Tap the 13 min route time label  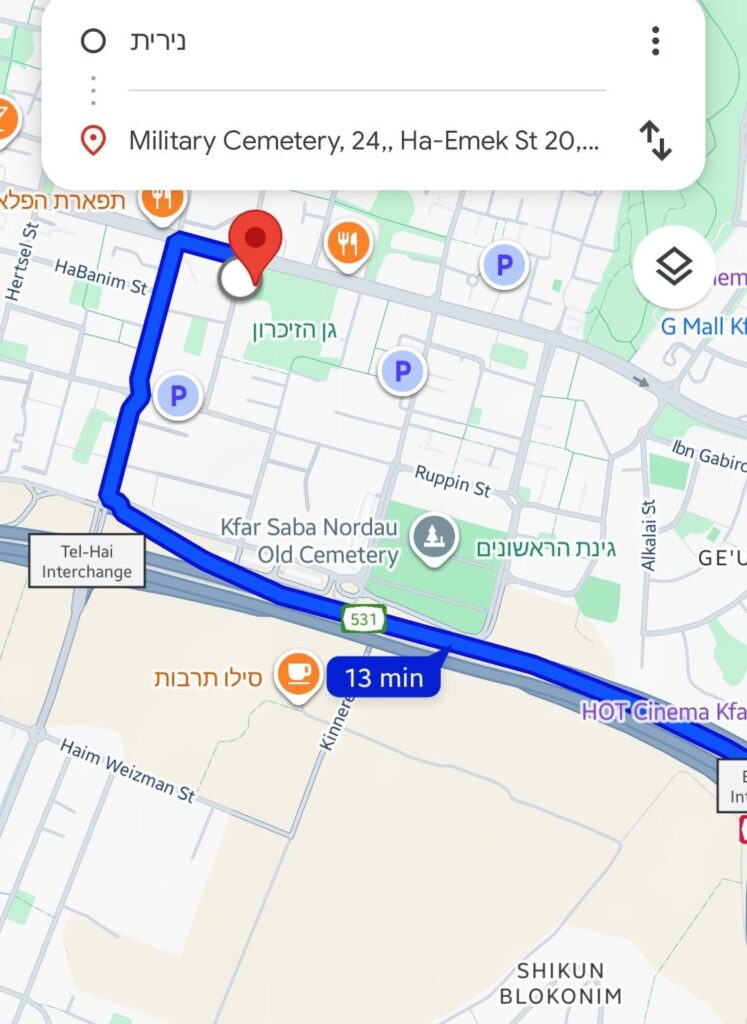(383, 676)
